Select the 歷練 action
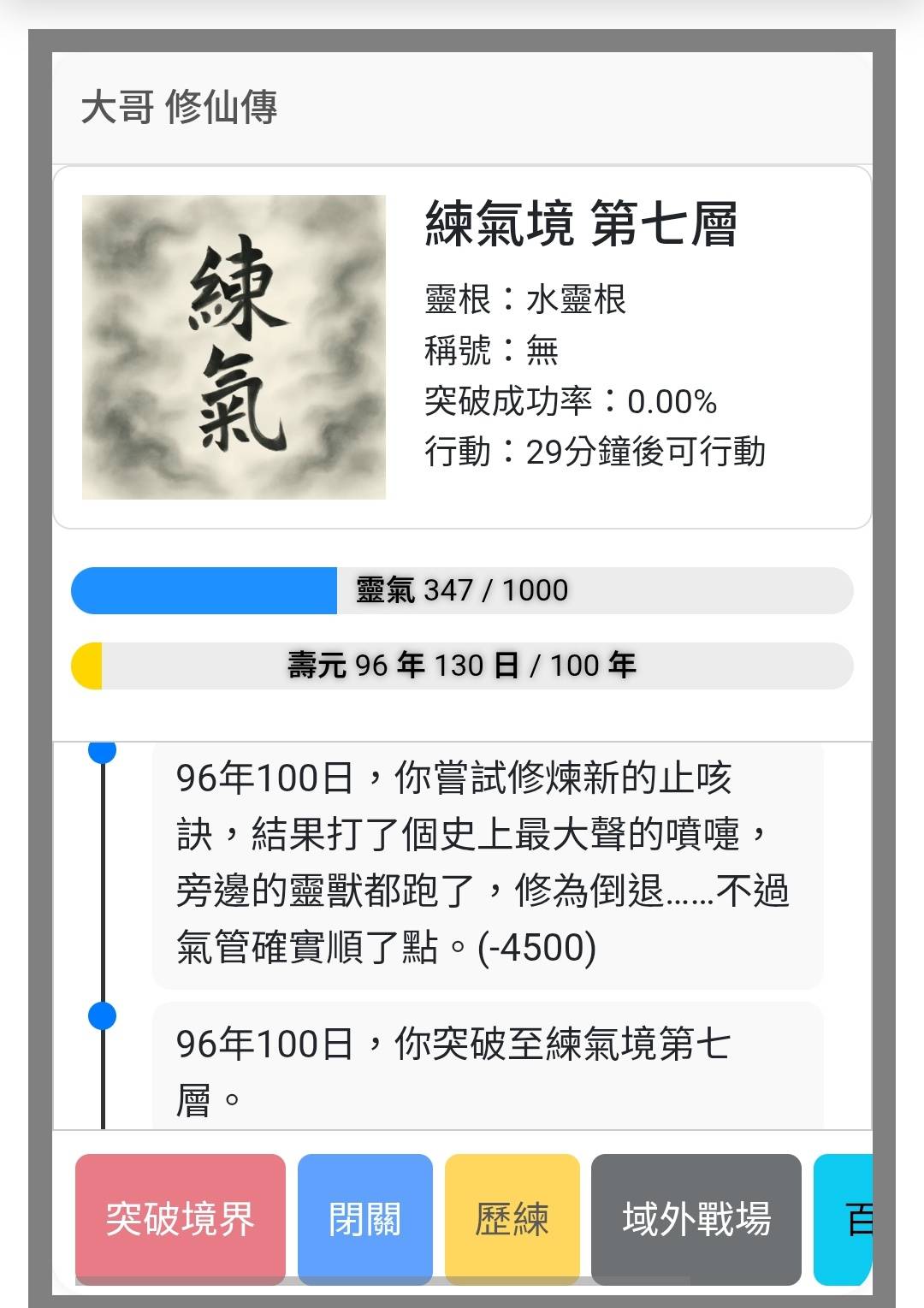Viewport: 924px width, 1308px height. pos(512,1218)
